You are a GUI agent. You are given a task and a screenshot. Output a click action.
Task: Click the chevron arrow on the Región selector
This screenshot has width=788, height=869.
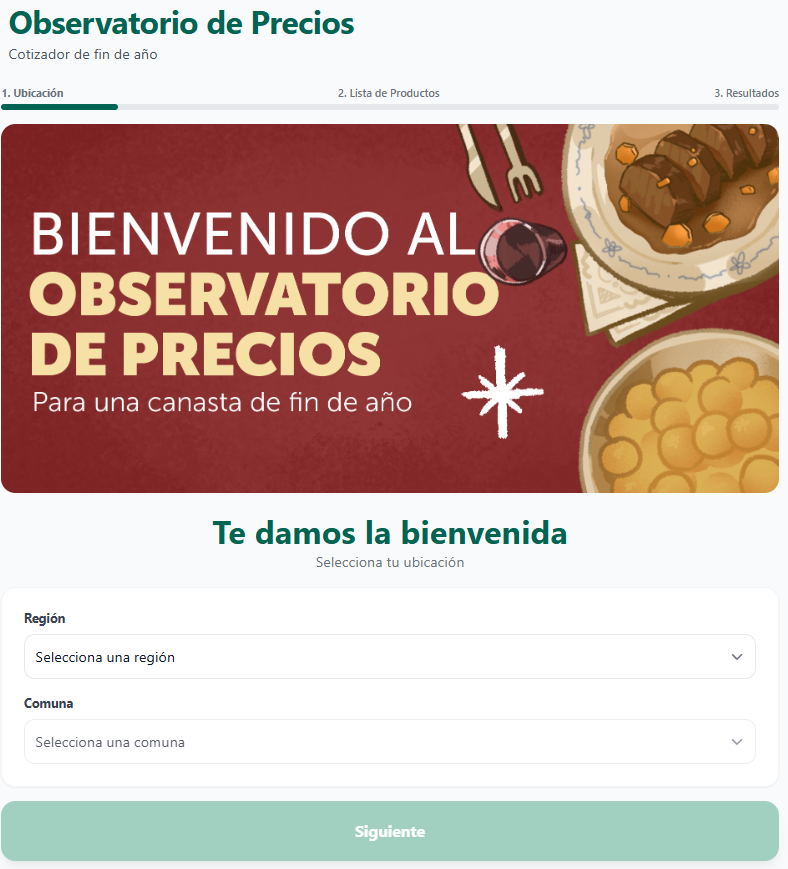(737, 656)
